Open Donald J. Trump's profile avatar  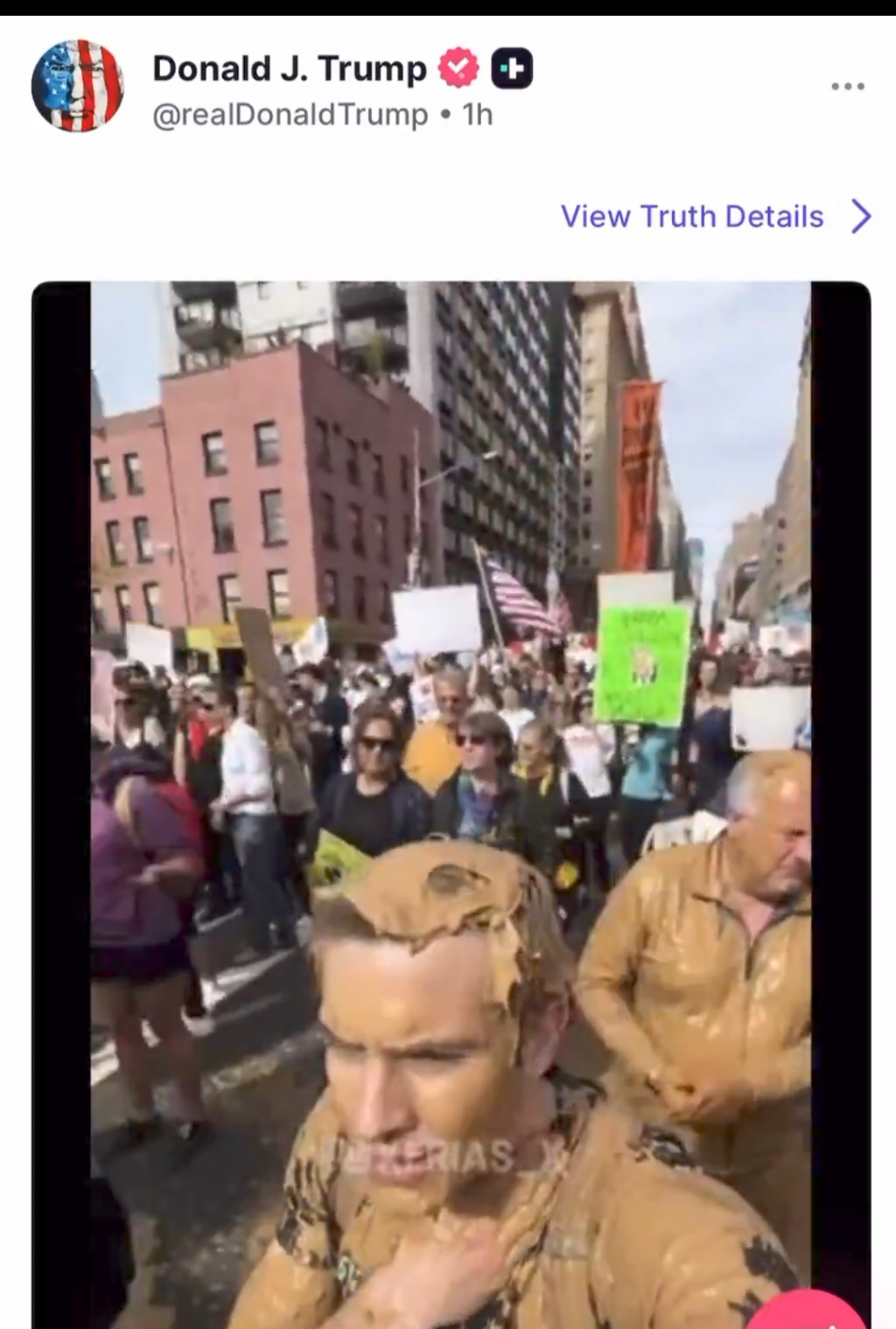pyautogui.click(x=78, y=86)
